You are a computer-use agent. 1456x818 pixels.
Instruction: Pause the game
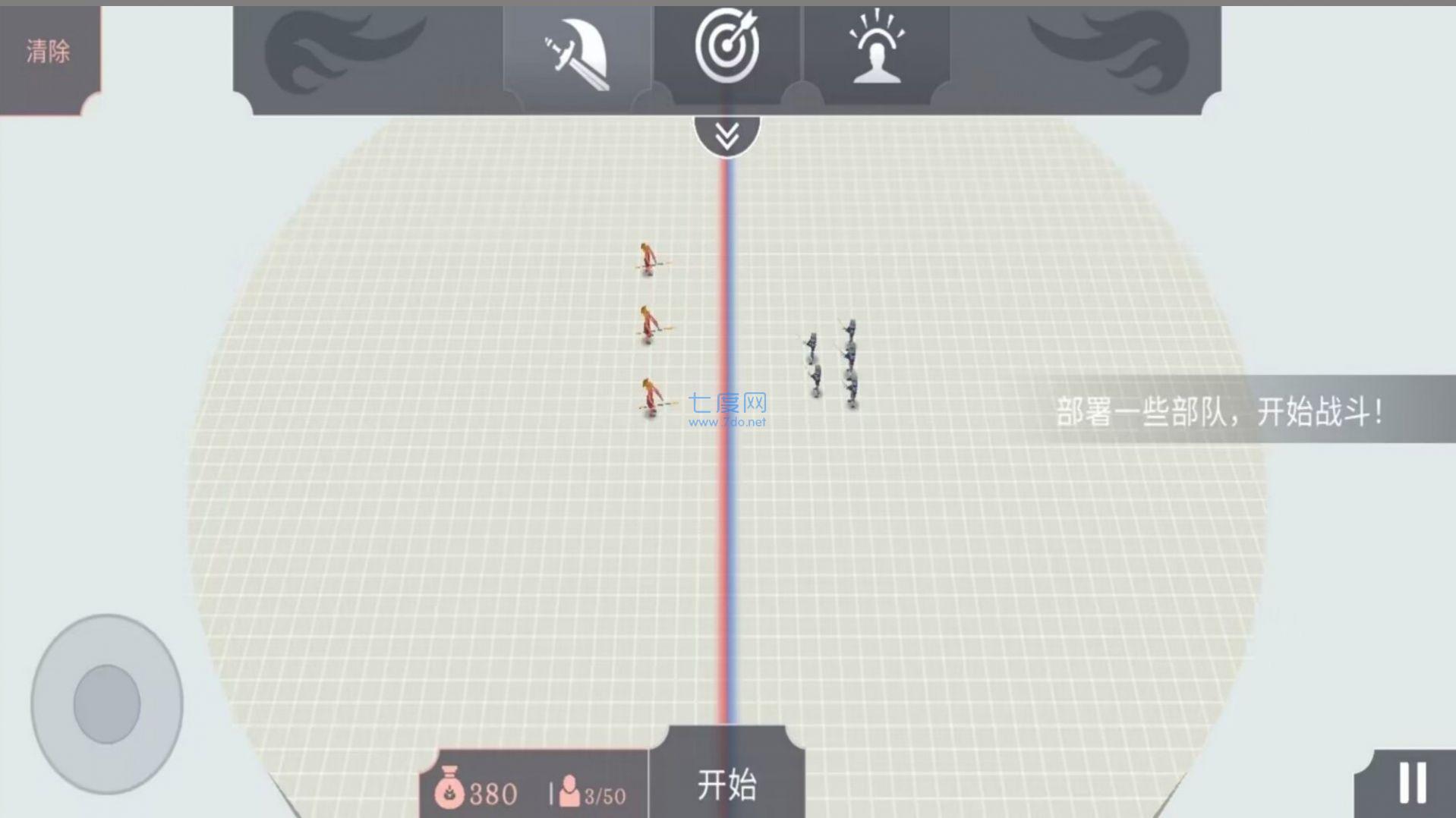pyautogui.click(x=1412, y=782)
